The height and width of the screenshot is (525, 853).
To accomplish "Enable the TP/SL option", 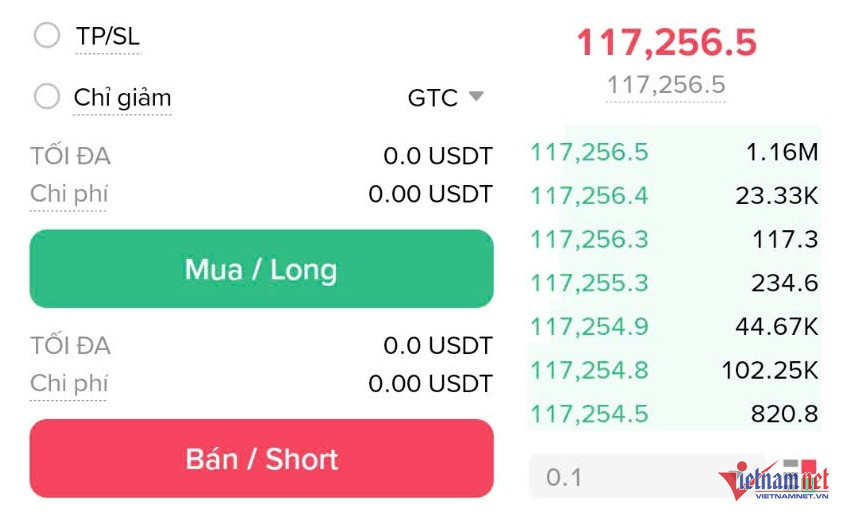I will point(47,36).
